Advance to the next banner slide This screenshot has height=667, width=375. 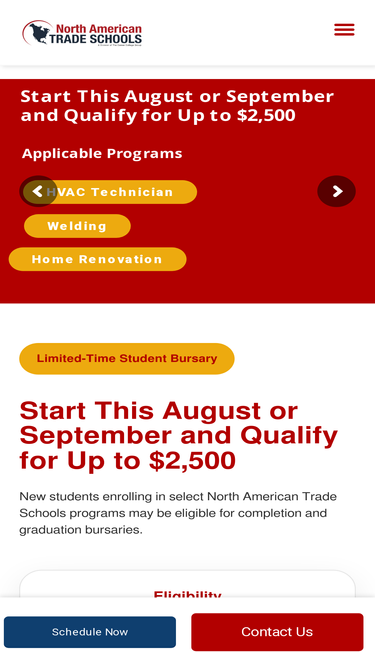(336, 191)
